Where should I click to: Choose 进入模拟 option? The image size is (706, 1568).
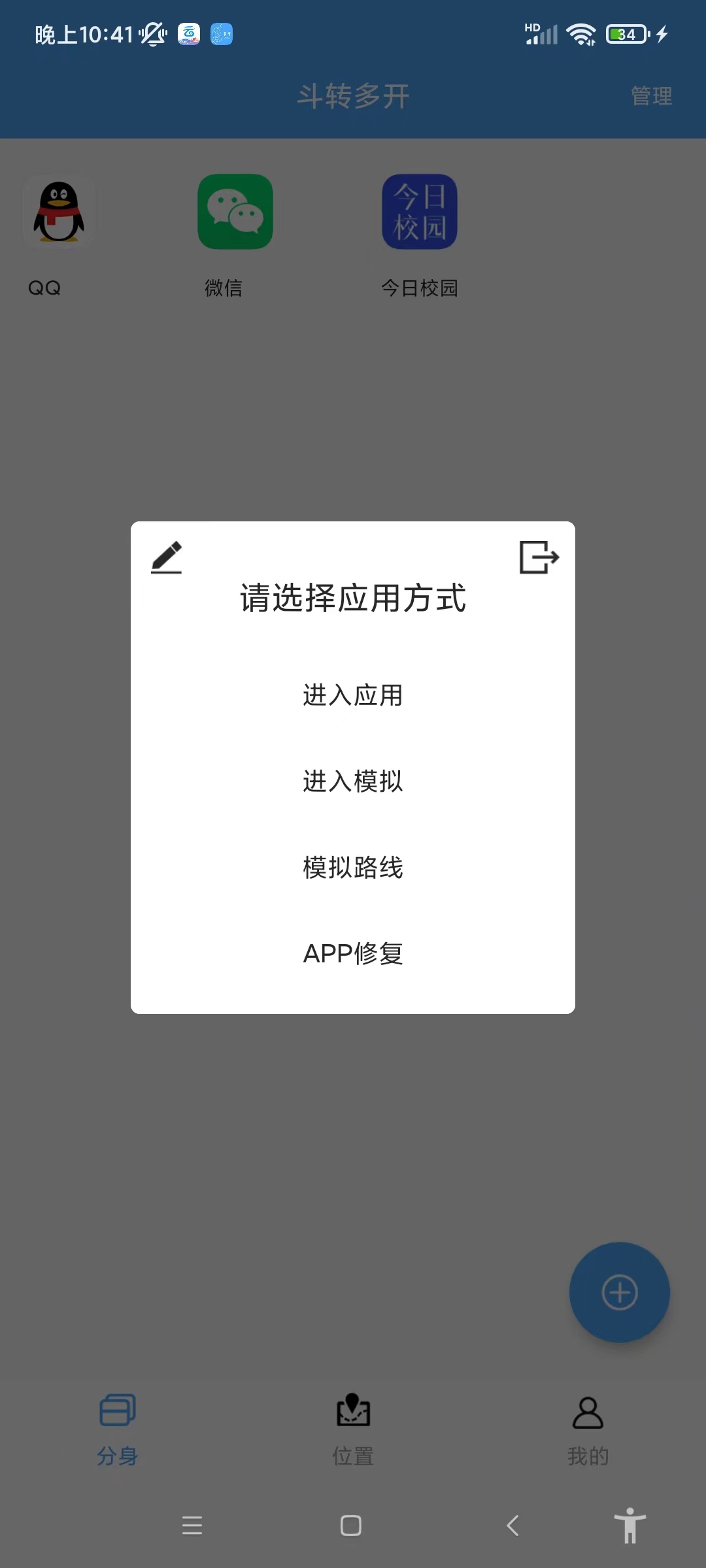[x=352, y=781]
